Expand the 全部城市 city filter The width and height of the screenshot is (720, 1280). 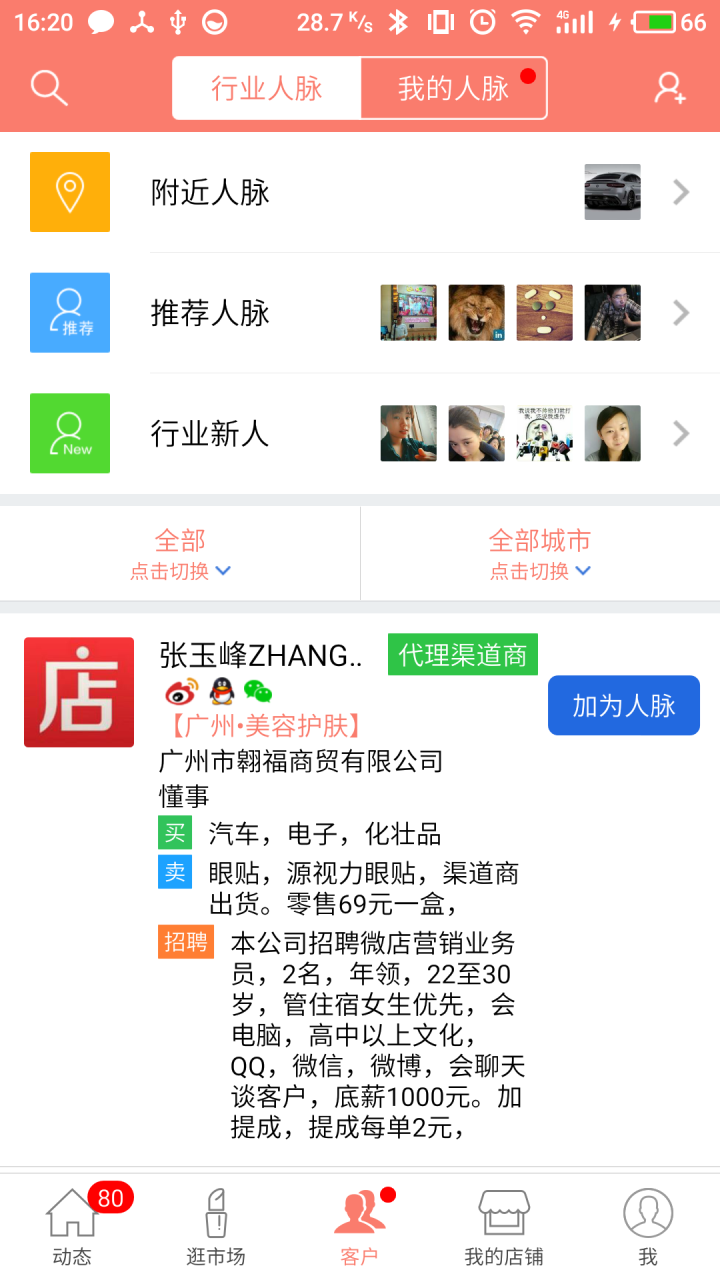[x=540, y=554]
